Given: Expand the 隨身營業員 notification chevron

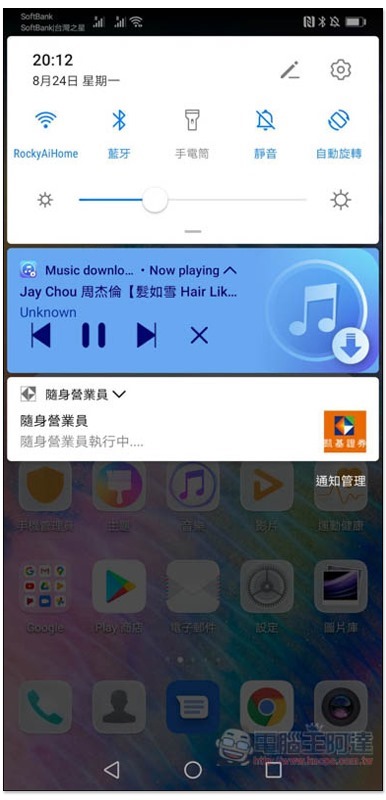Looking at the screenshot, I should coord(118,394).
